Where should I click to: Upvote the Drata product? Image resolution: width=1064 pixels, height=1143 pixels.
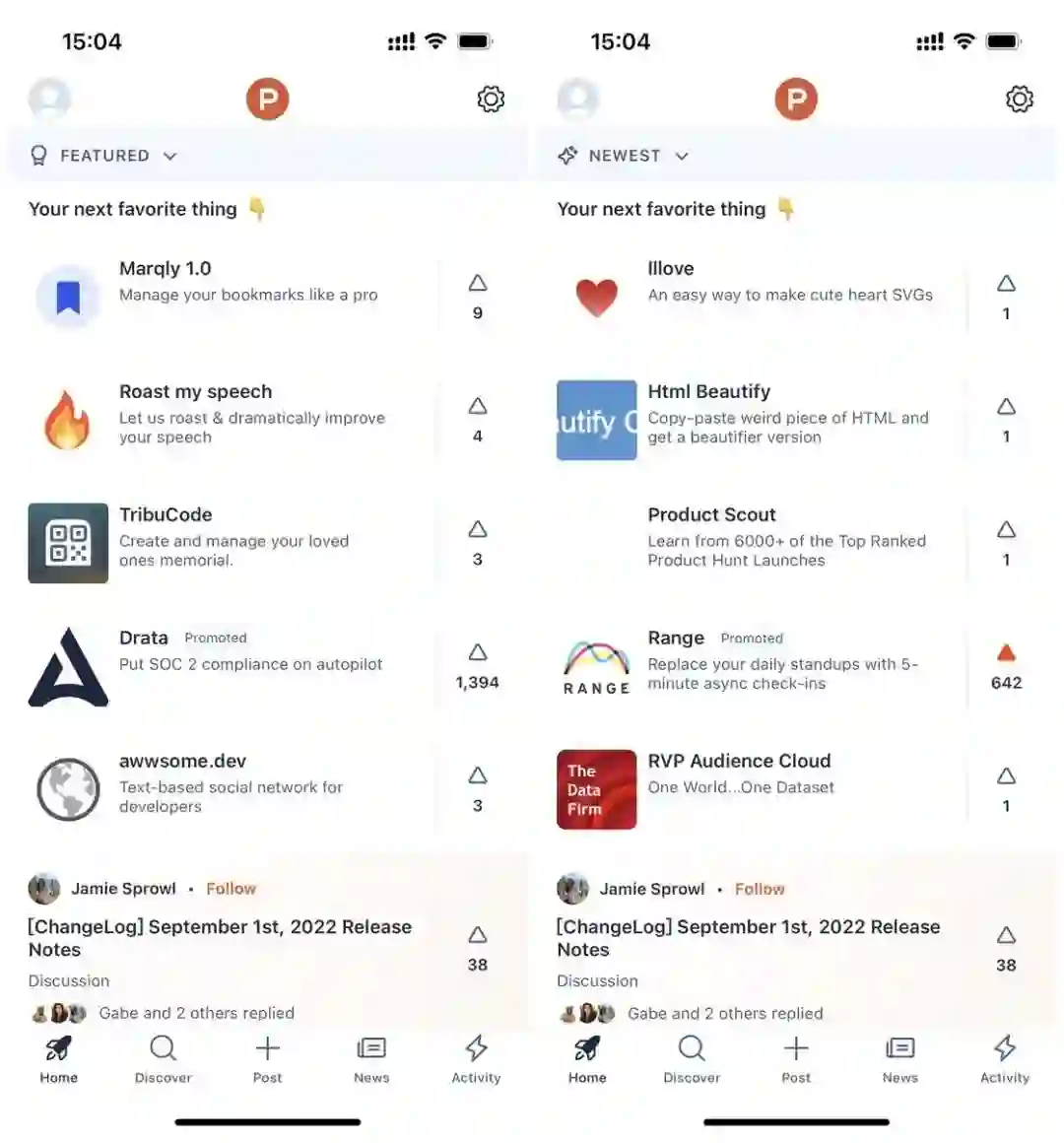(478, 665)
